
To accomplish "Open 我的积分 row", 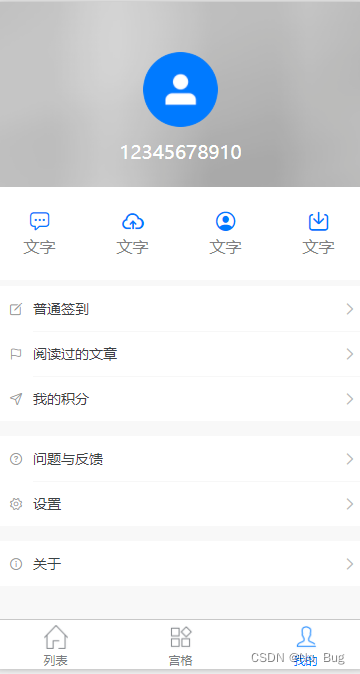I will 180,399.
